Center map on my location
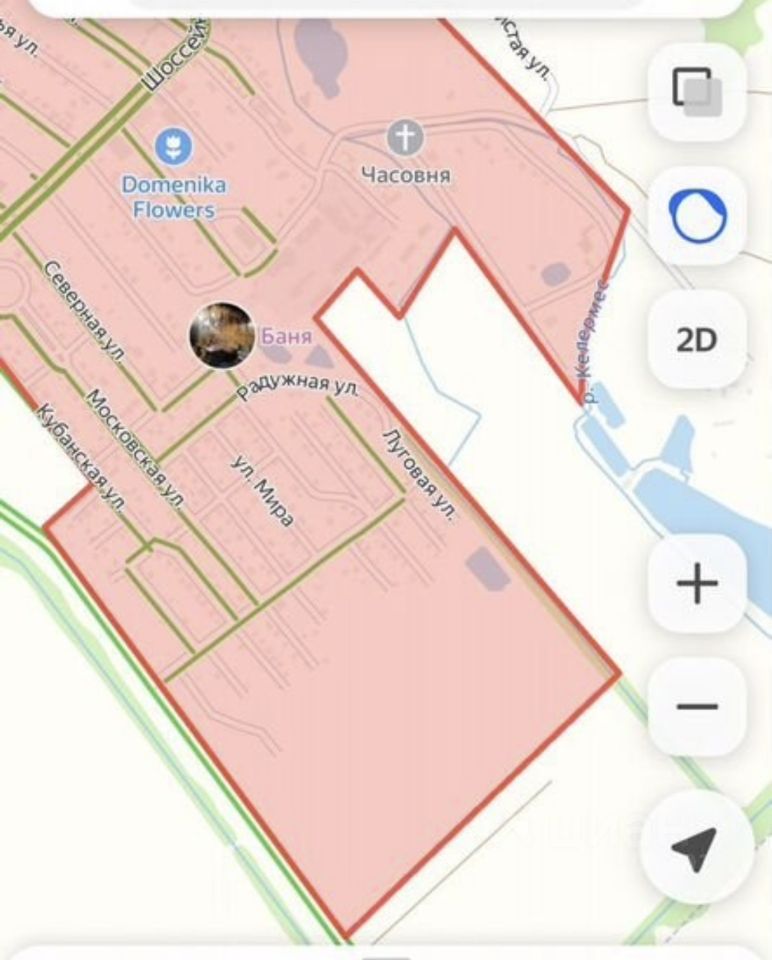Viewport: 772px width, 960px height. point(695,847)
